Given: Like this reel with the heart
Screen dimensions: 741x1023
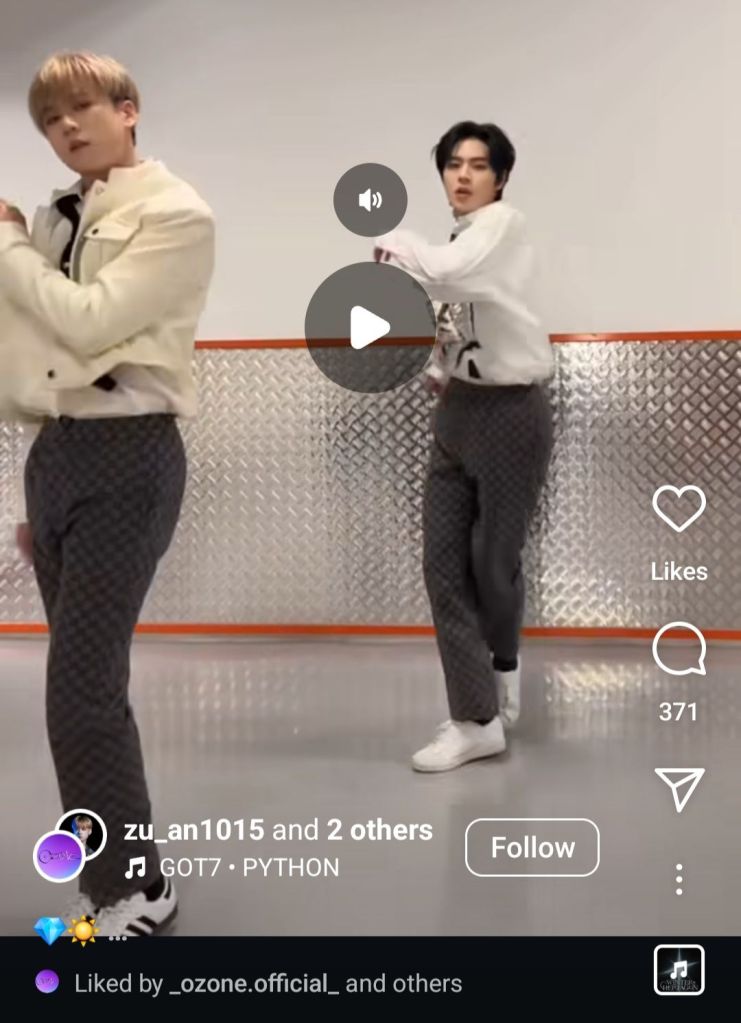Looking at the screenshot, I should pos(679,508).
